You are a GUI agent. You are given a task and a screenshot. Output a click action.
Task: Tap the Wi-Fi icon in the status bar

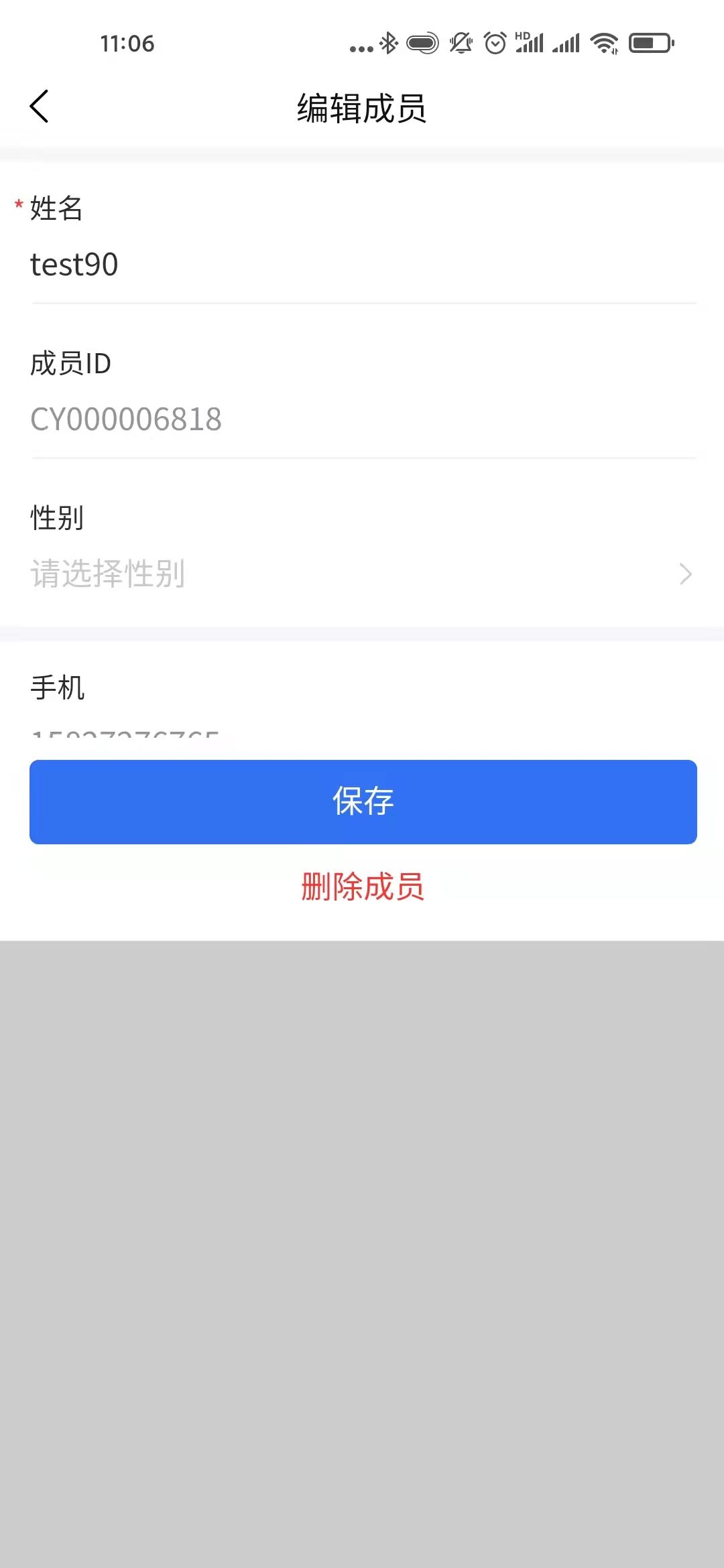point(603,42)
